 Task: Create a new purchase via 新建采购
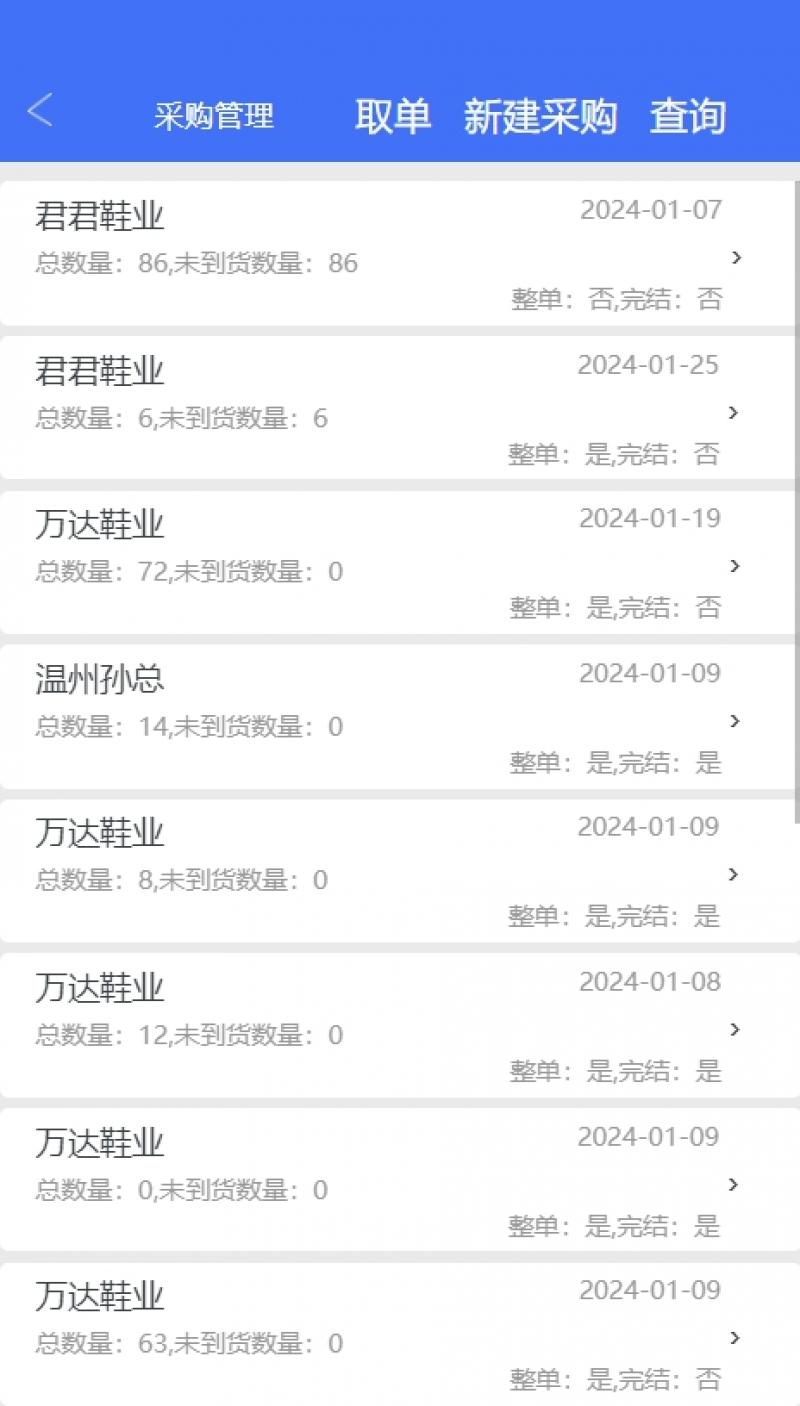pos(540,117)
